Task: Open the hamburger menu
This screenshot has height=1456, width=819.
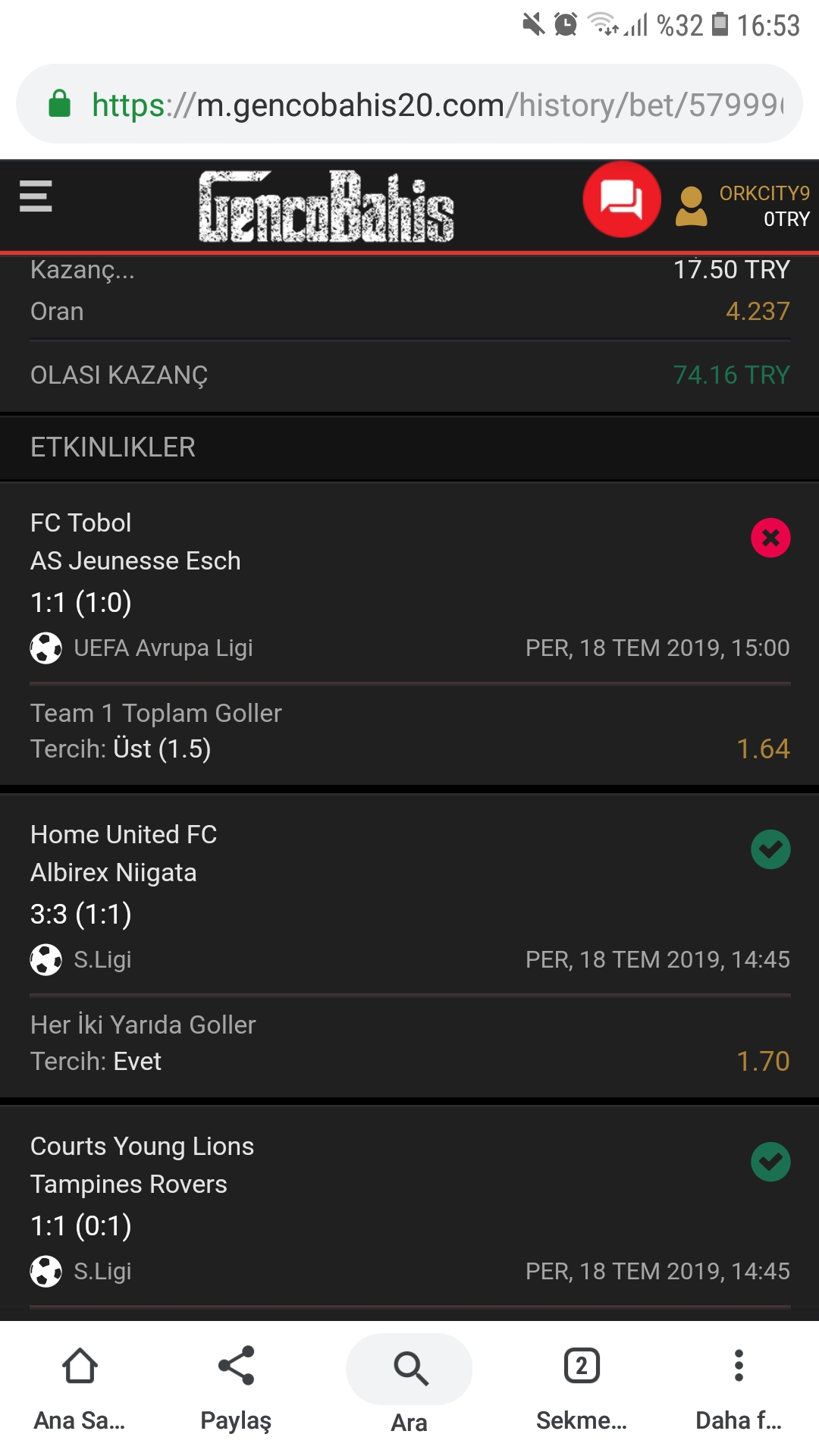Action: pyautogui.click(x=36, y=196)
